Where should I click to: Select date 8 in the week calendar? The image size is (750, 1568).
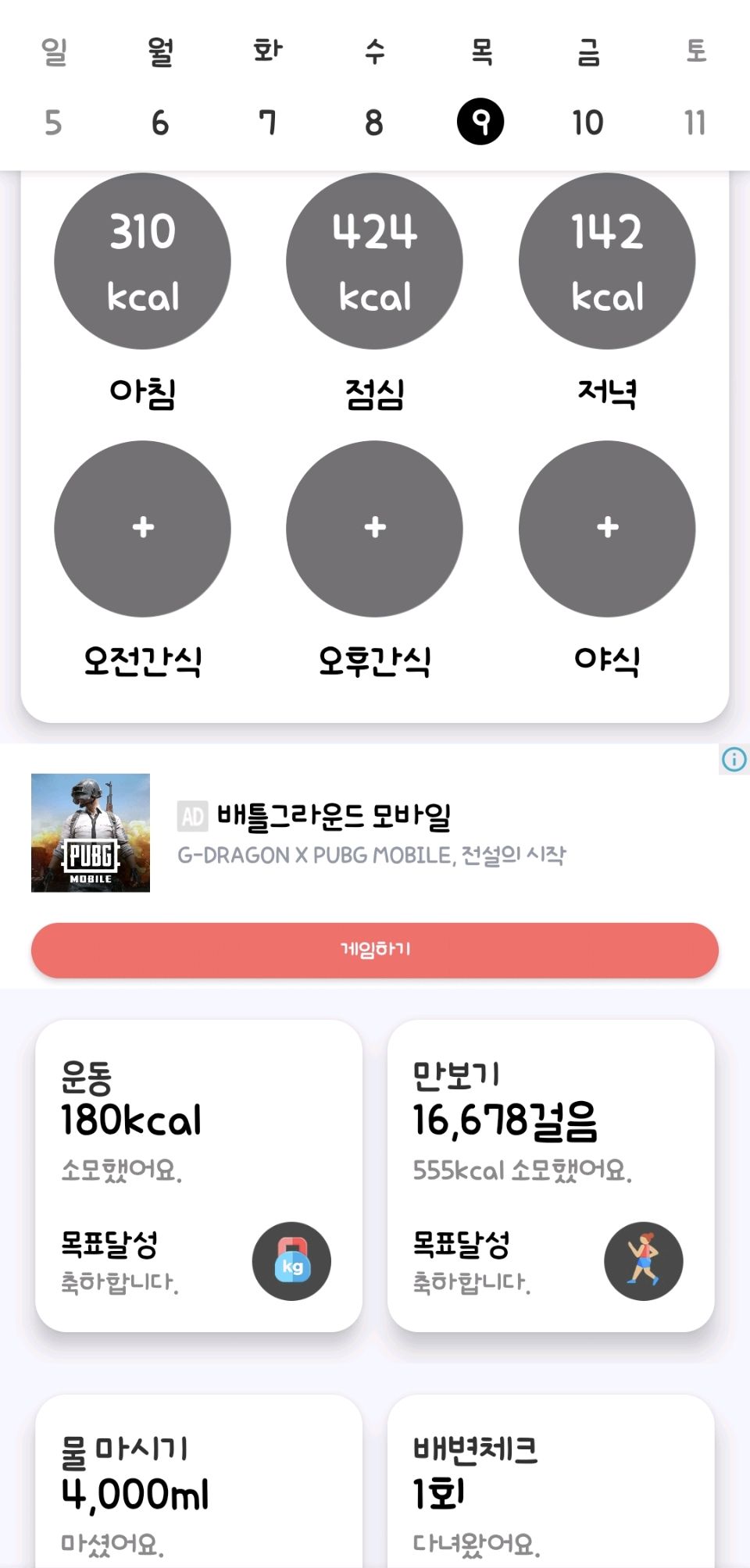(x=374, y=123)
